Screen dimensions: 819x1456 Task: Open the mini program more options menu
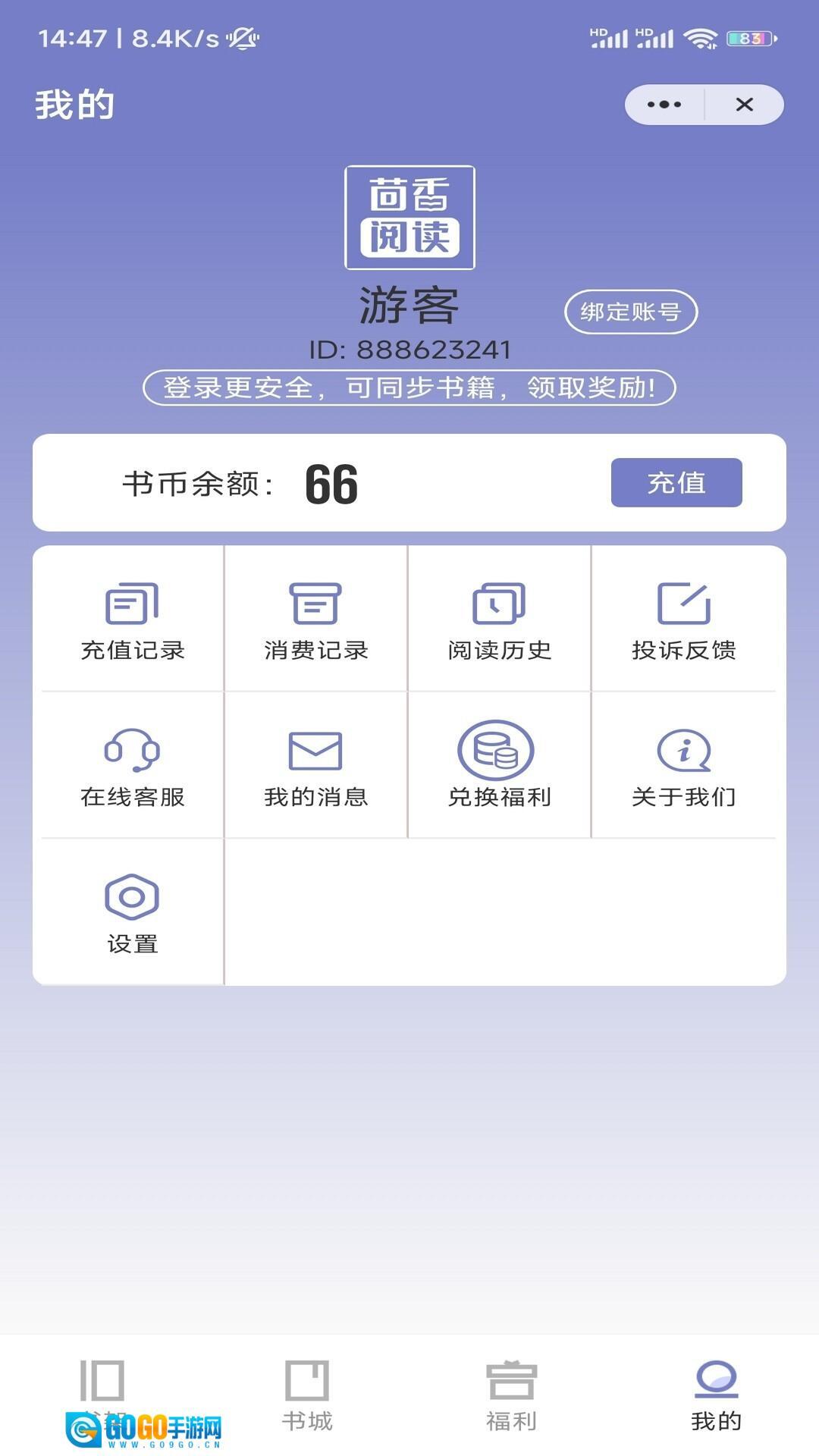tap(664, 105)
